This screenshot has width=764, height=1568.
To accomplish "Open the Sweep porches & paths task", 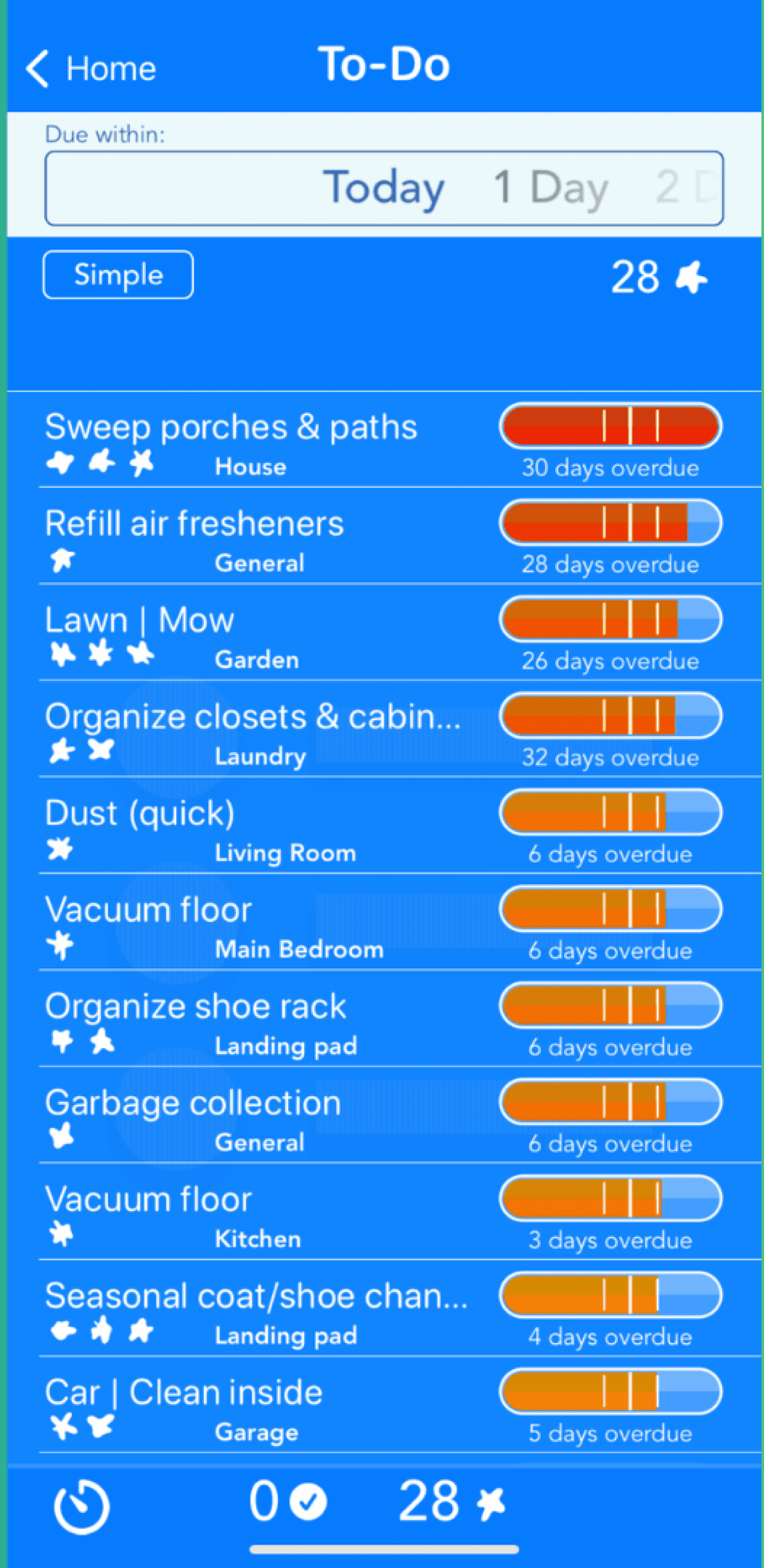I will click(399, 439).
